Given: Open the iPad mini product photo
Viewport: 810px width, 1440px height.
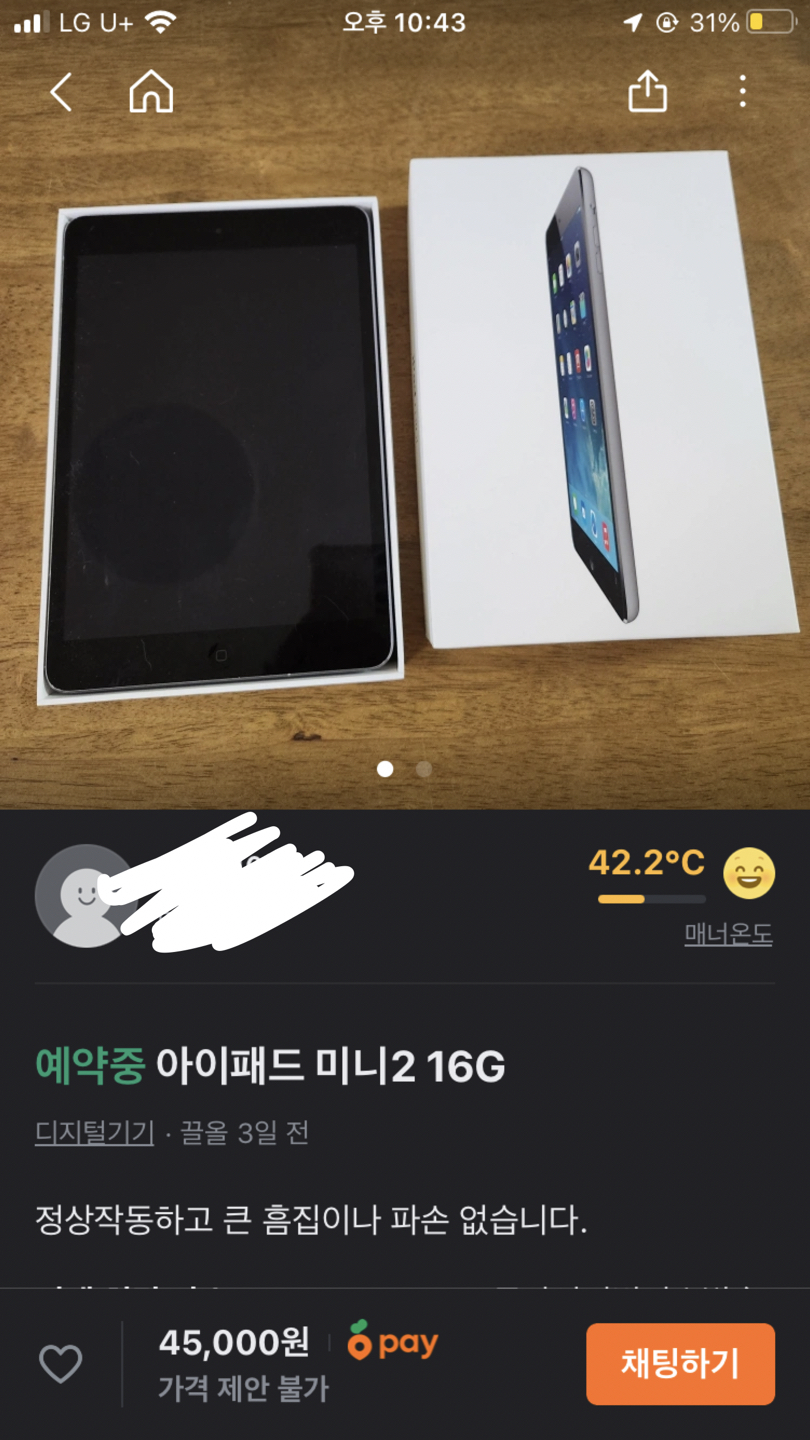Looking at the screenshot, I should click(405, 430).
